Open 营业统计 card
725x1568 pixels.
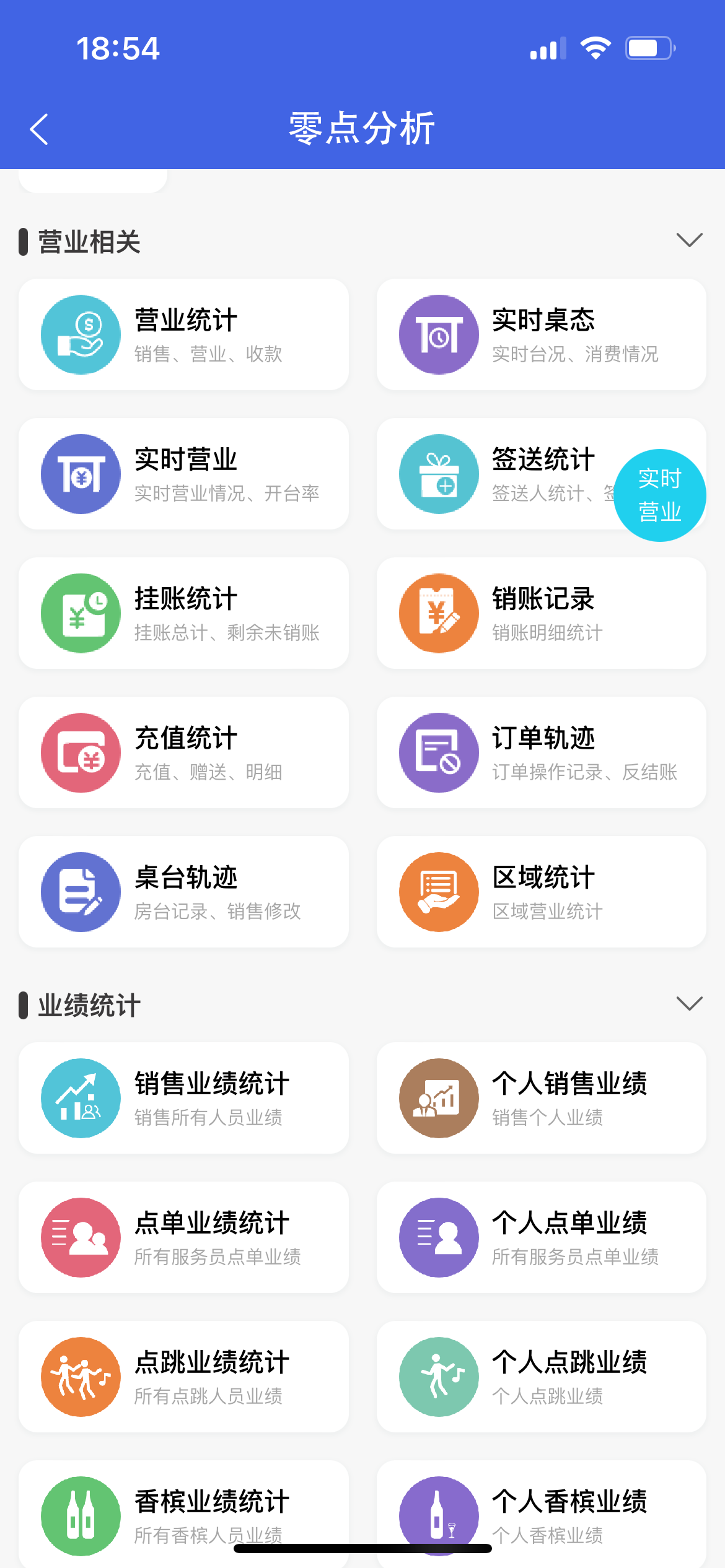(183, 334)
